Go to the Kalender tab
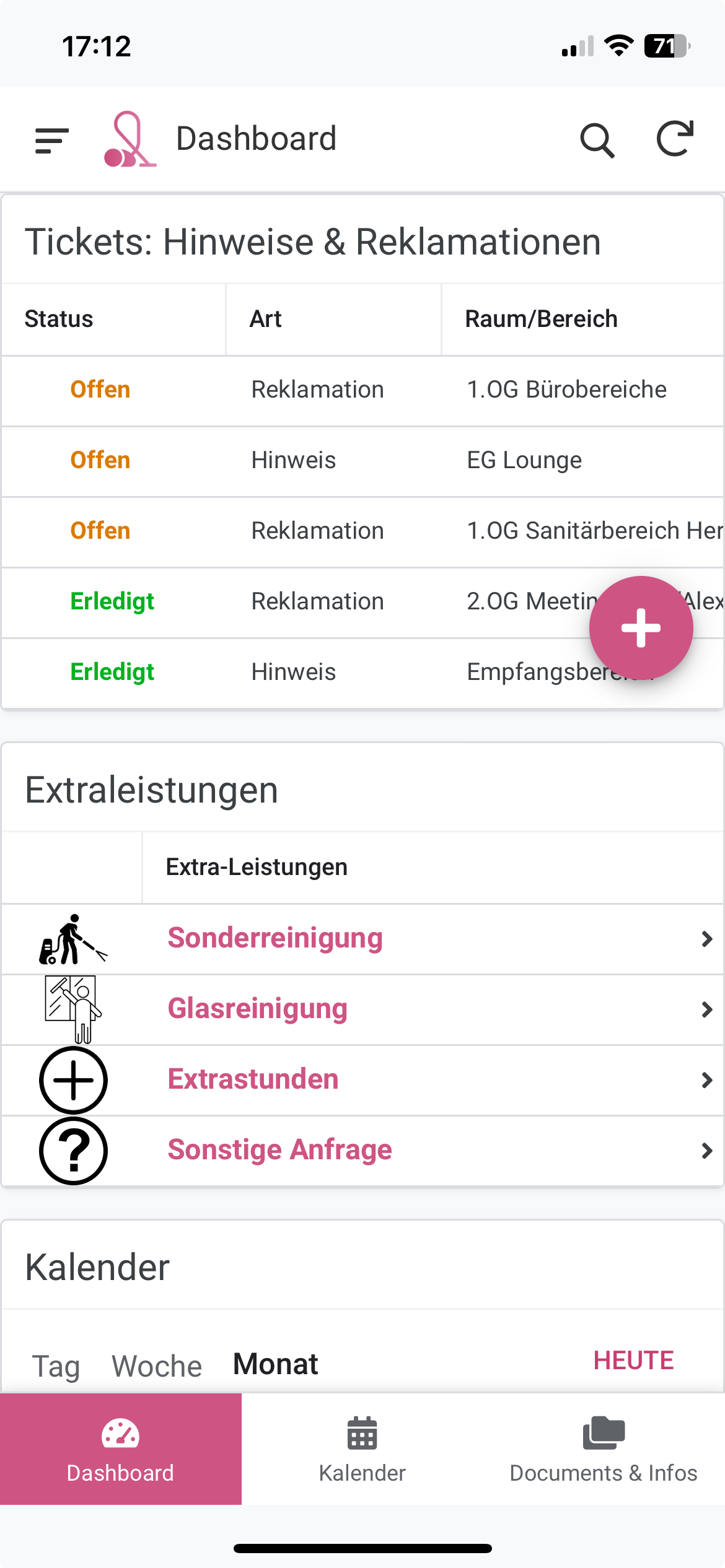Viewport: 725px width, 1568px height. (x=362, y=1449)
